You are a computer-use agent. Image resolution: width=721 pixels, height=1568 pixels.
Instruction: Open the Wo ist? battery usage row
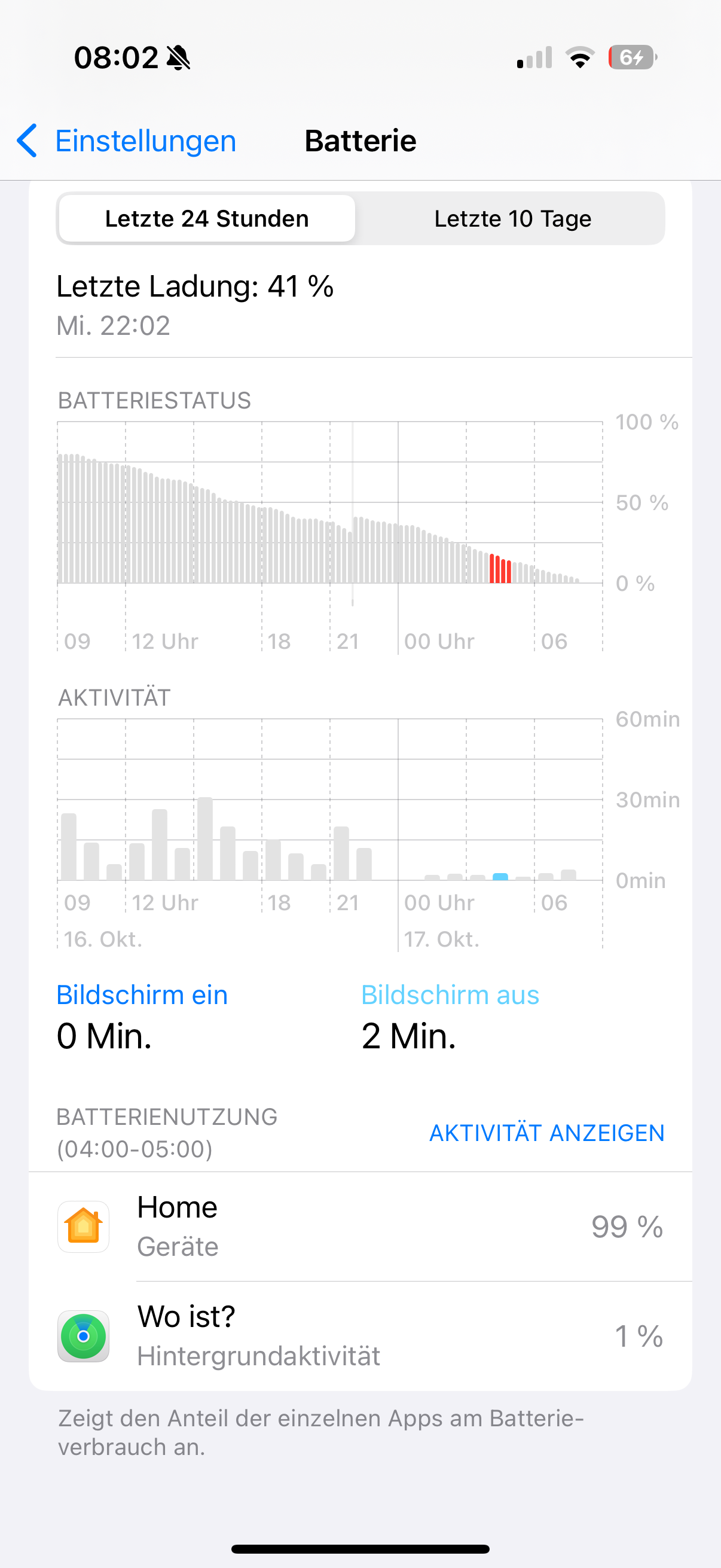pyautogui.click(x=360, y=1336)
